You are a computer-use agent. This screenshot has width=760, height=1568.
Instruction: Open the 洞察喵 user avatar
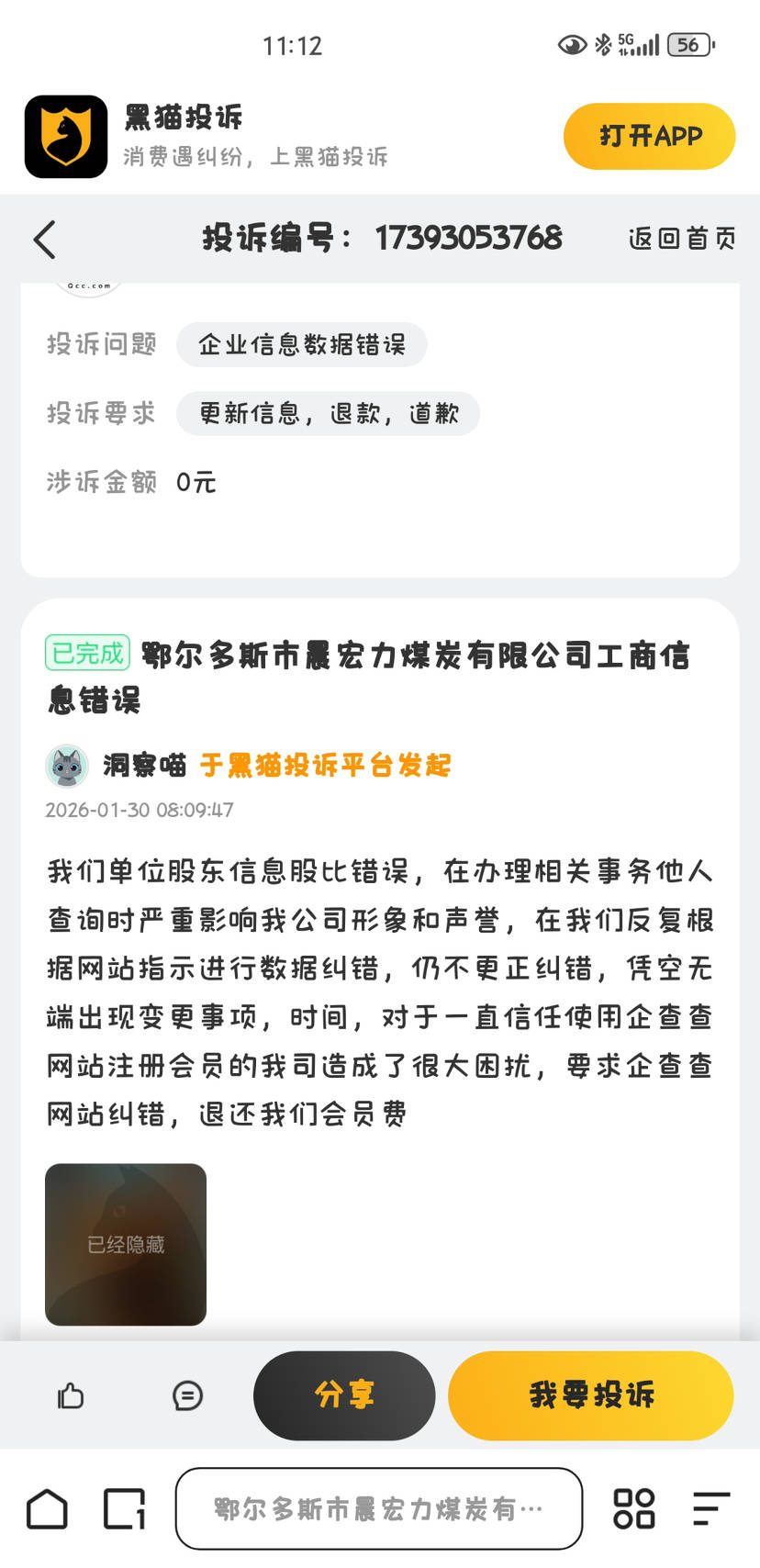pyautogui.click(x=67, y=766)
